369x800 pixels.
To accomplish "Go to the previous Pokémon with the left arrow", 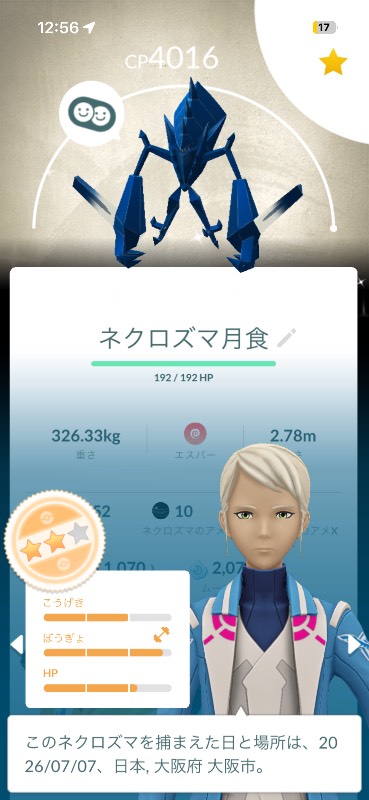I will pos(16,644).
